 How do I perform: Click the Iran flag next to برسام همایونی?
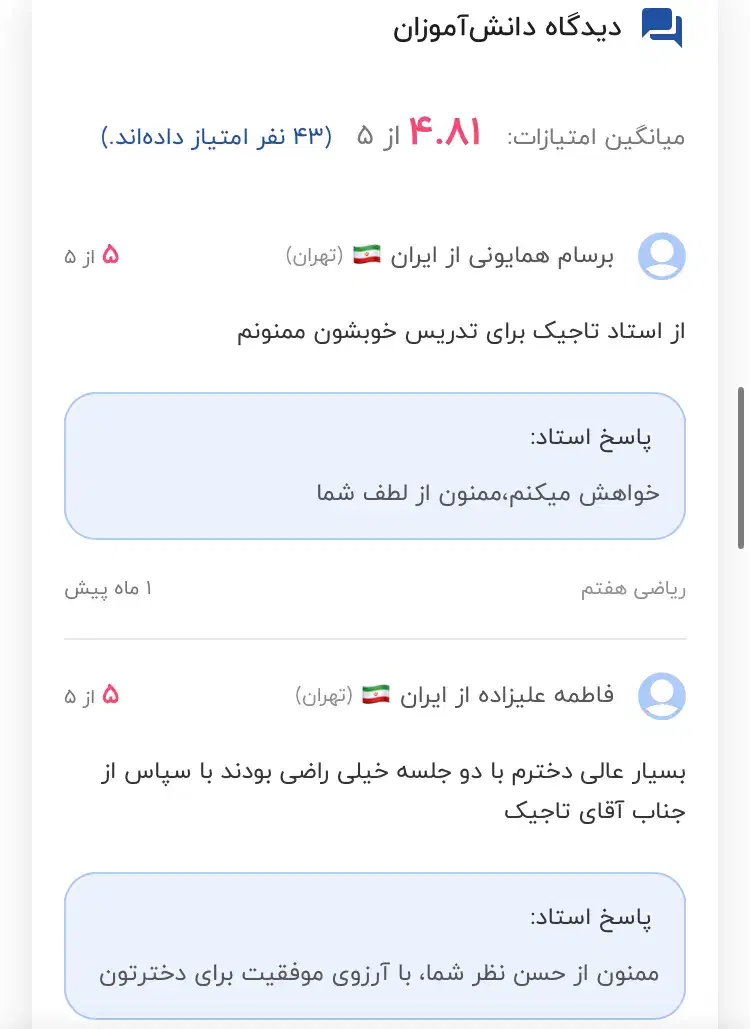tap(367, 254)
